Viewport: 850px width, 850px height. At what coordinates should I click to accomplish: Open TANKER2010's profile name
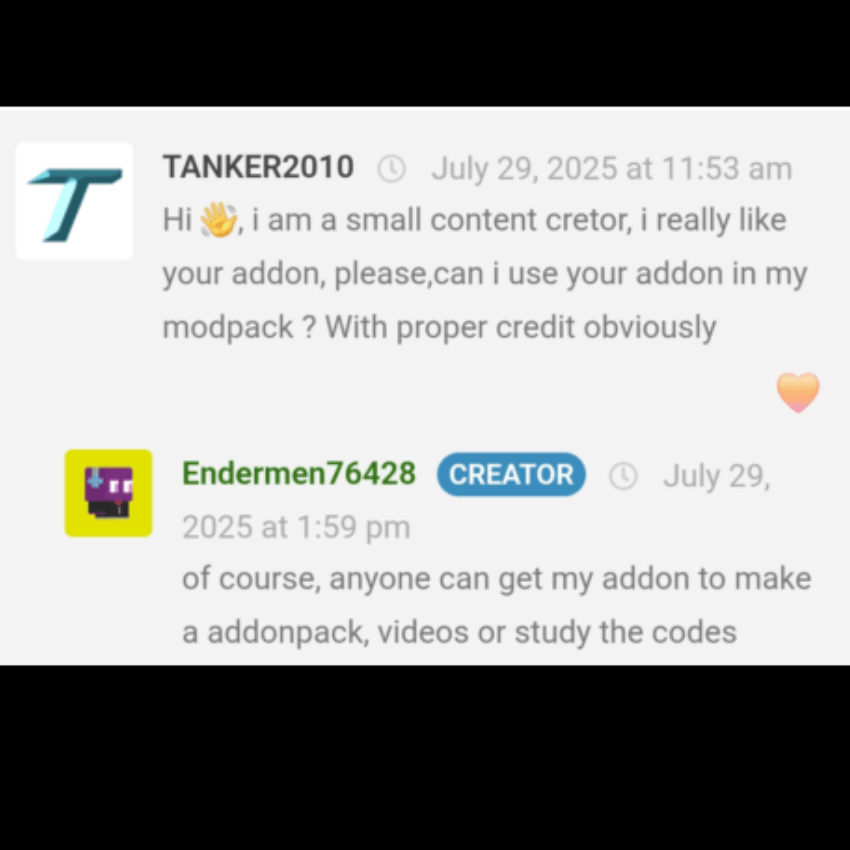(x=258, y=167)
